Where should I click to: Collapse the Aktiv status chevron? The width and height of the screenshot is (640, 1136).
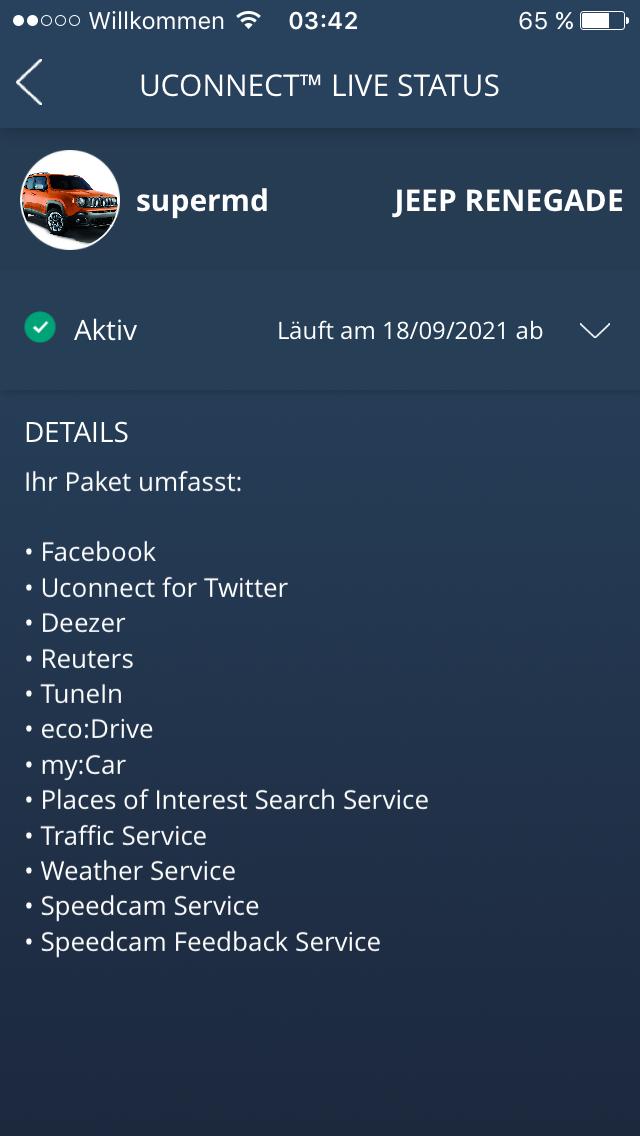[595, 331]
